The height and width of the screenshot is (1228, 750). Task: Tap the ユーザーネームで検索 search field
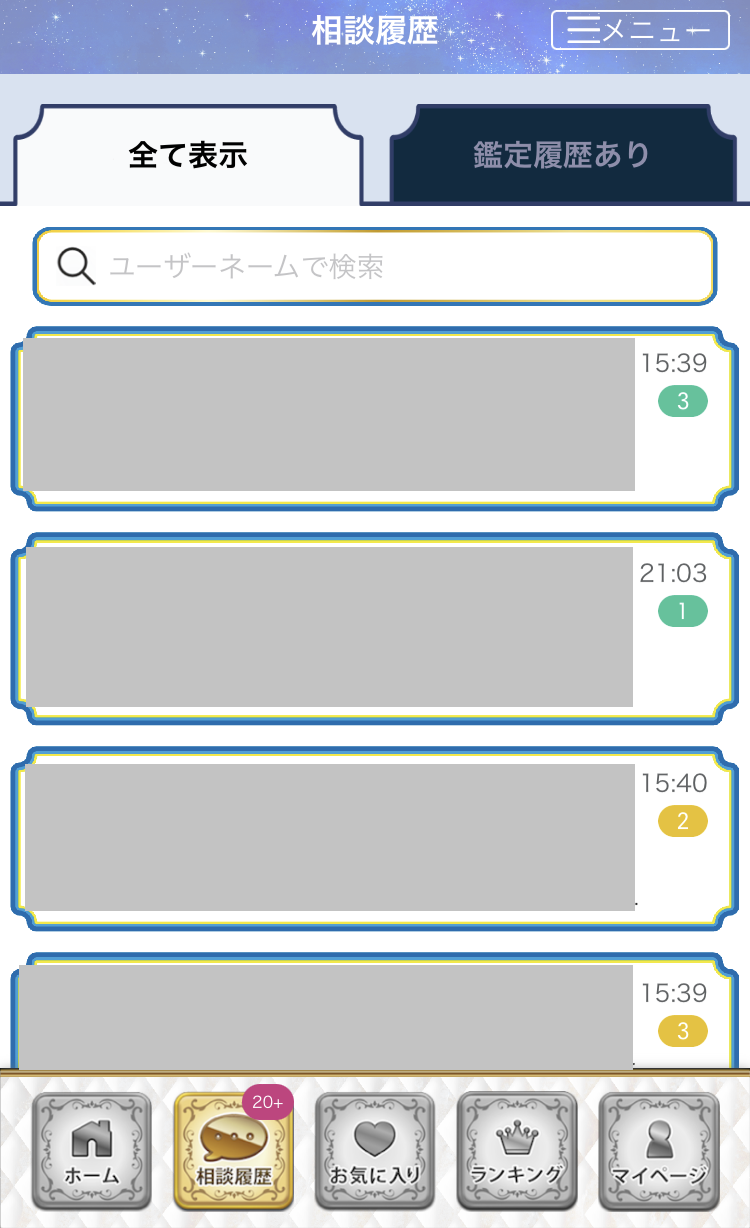pos(375,266)
